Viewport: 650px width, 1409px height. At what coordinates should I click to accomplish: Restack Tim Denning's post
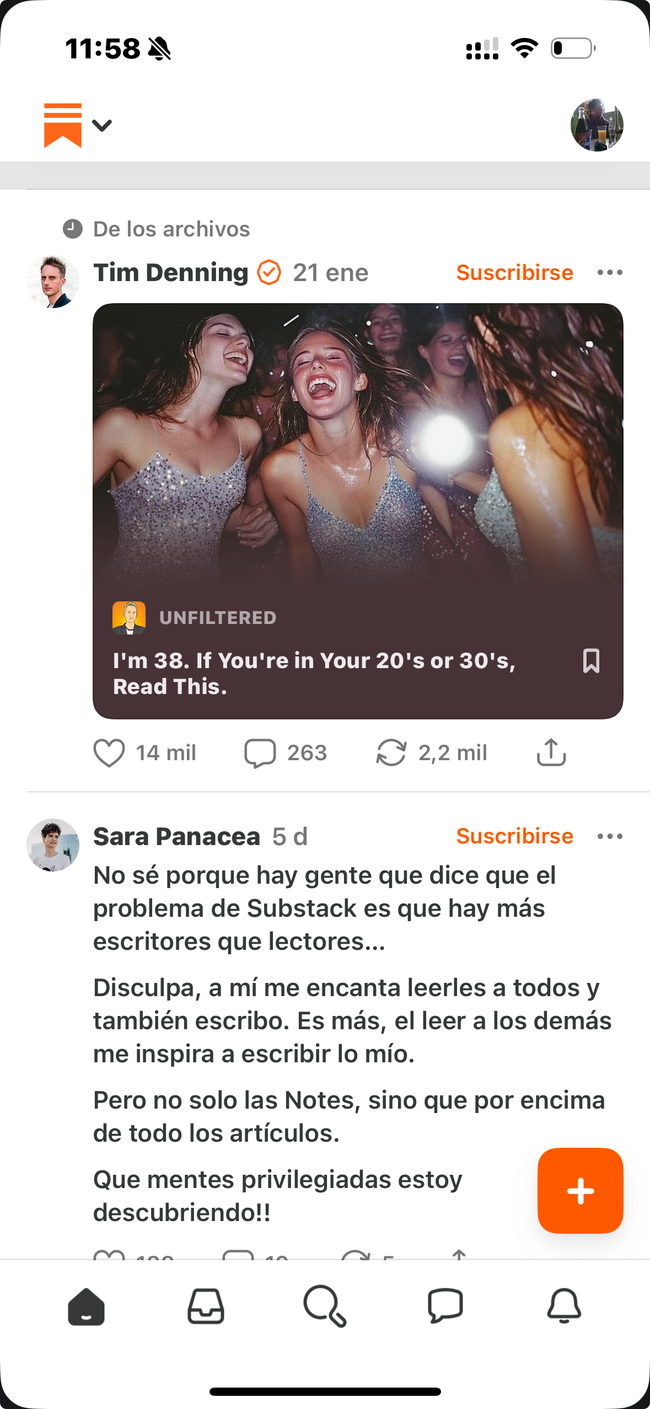pyautogui.click(x=391, y=753)
